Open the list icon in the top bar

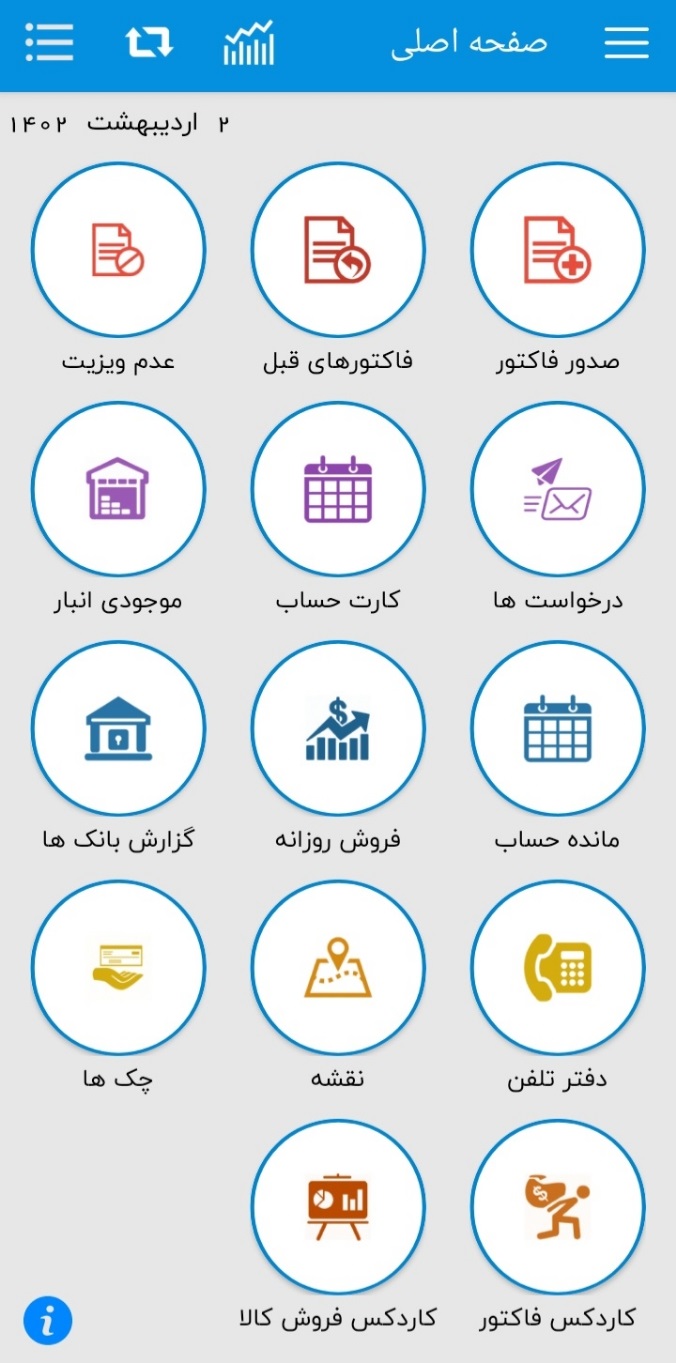[x=48, y=43]
